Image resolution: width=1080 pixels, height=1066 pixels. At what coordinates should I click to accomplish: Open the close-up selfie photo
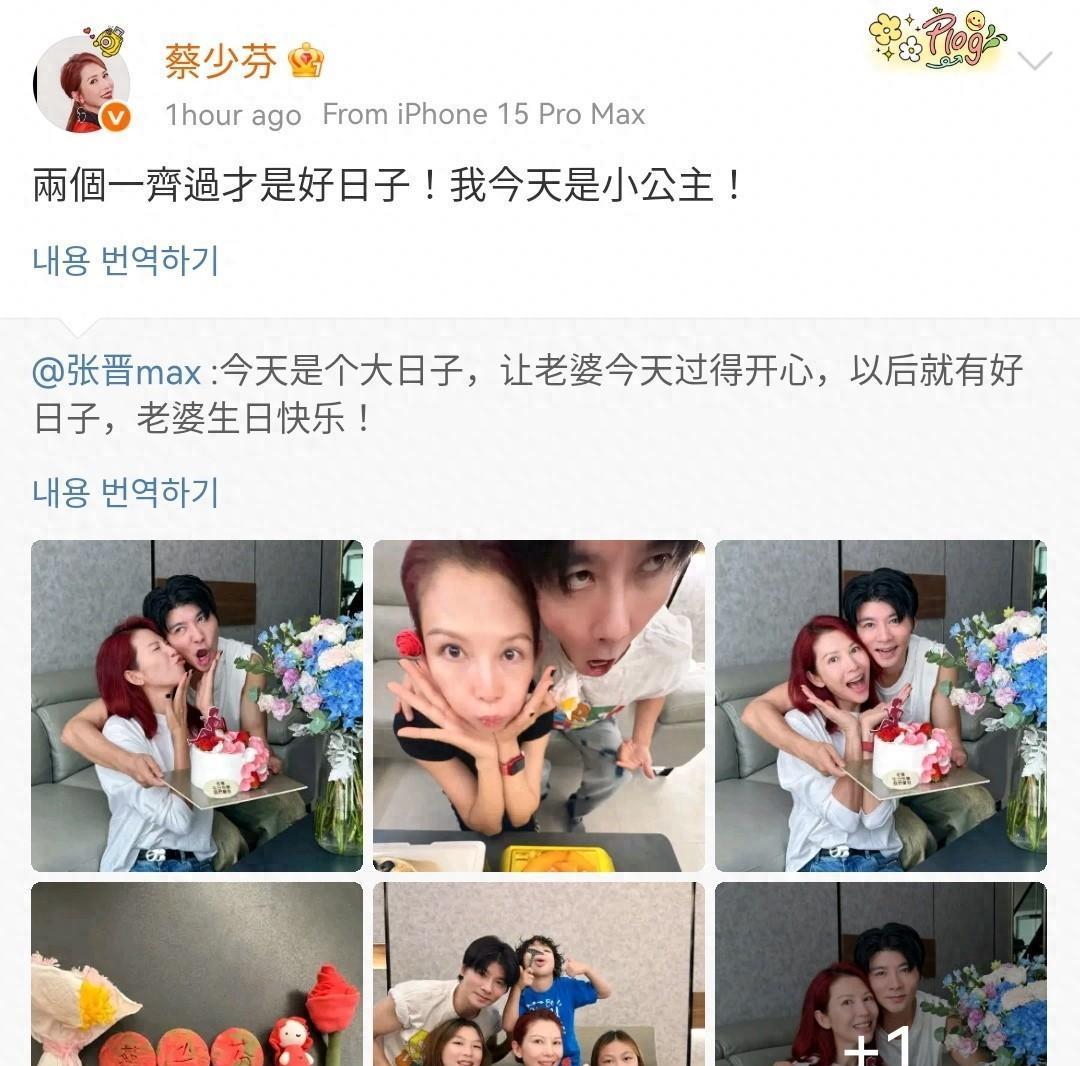pos(539,705)
